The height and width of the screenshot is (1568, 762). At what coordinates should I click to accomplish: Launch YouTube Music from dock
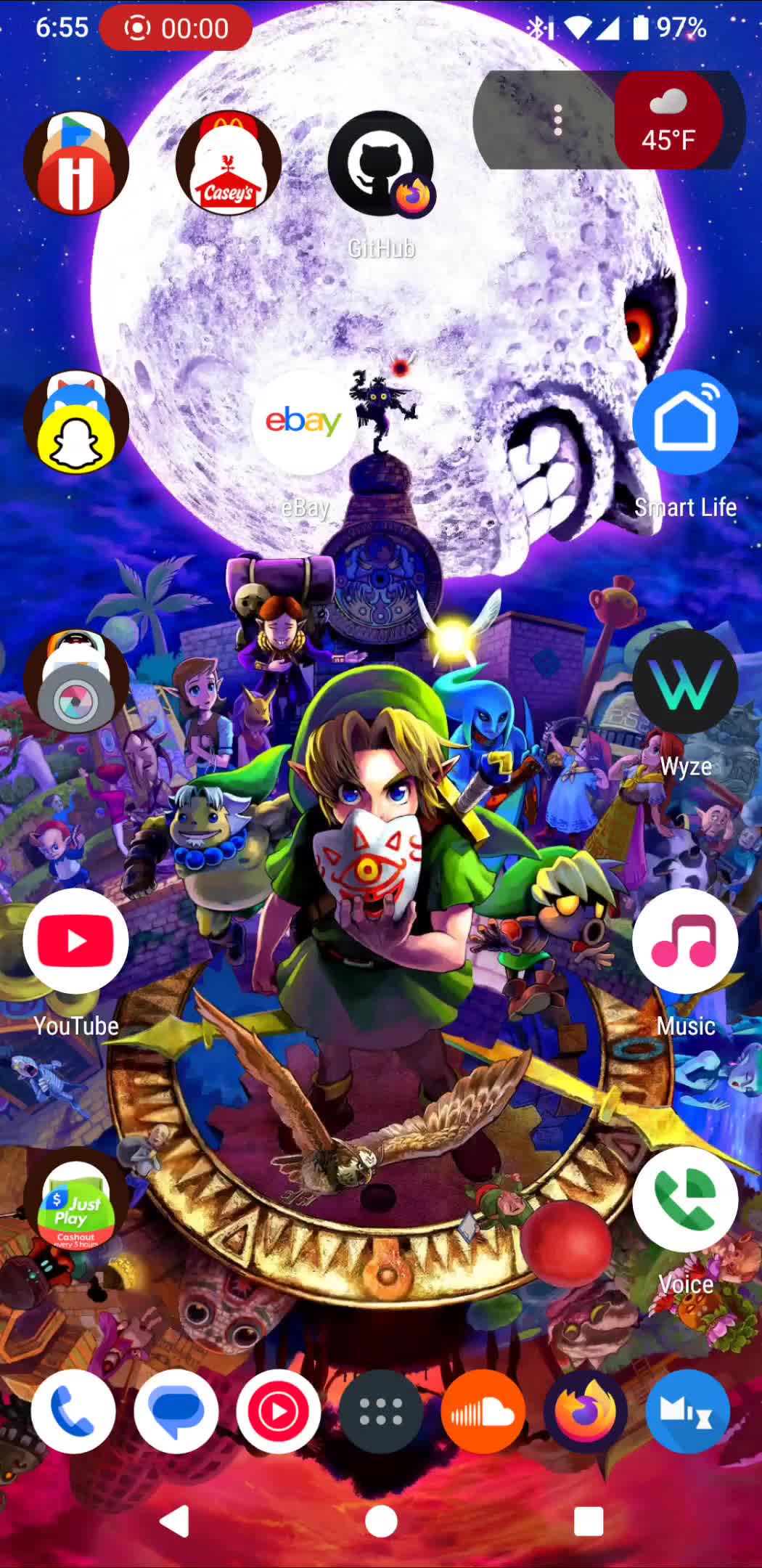(278, 1412)
